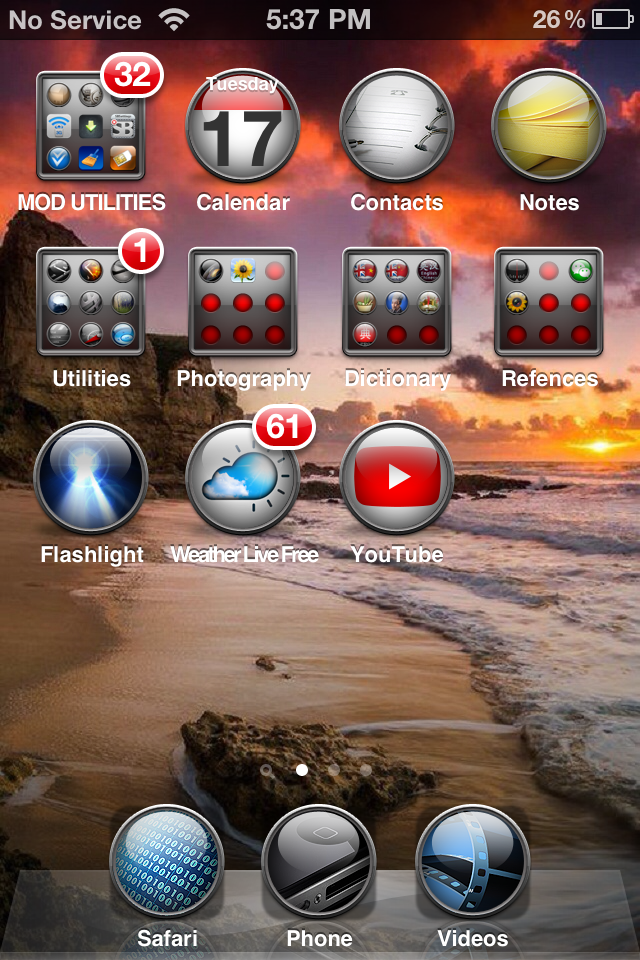Launch the Flashlight app
The width and height of the screenshot is (640, 960).
[91, 479]
